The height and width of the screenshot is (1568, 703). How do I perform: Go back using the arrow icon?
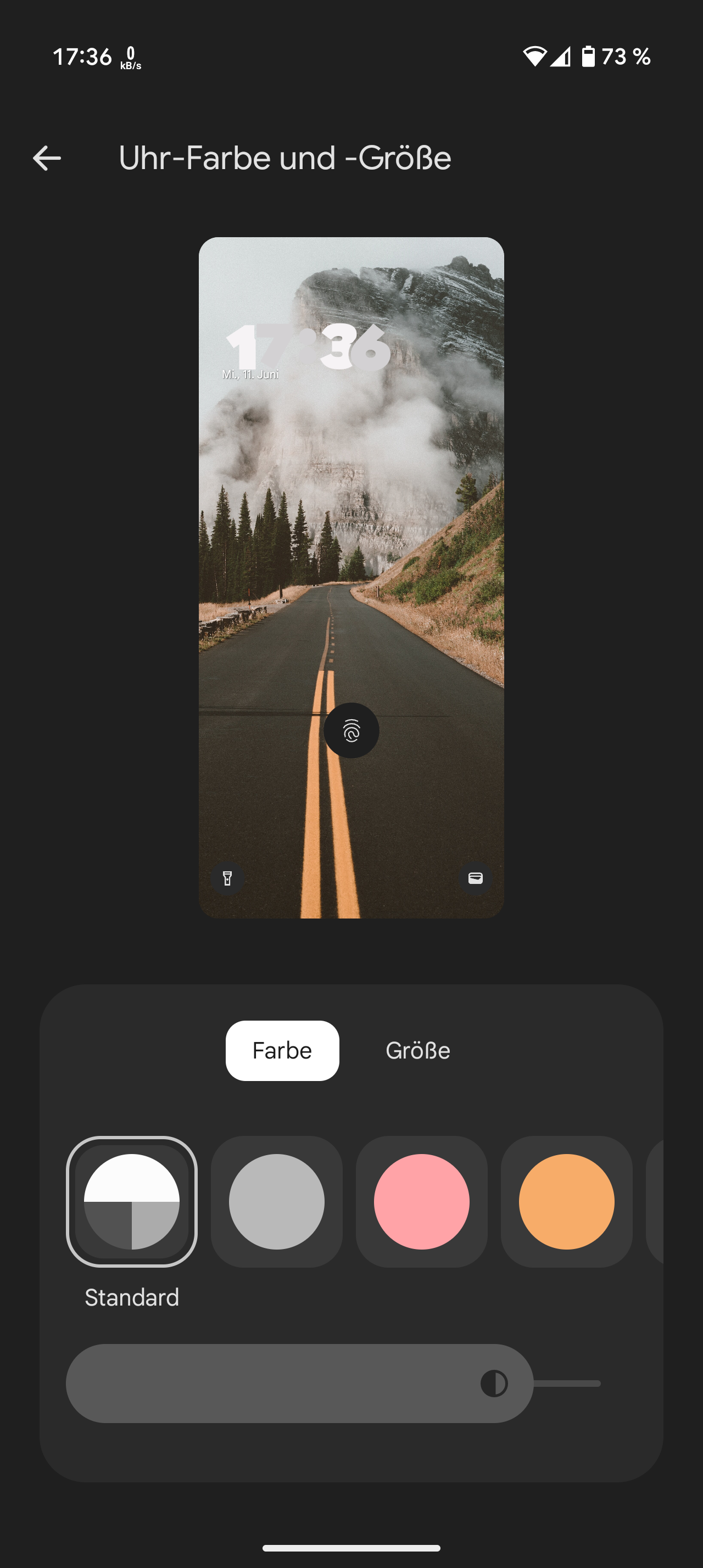point(47,158)
